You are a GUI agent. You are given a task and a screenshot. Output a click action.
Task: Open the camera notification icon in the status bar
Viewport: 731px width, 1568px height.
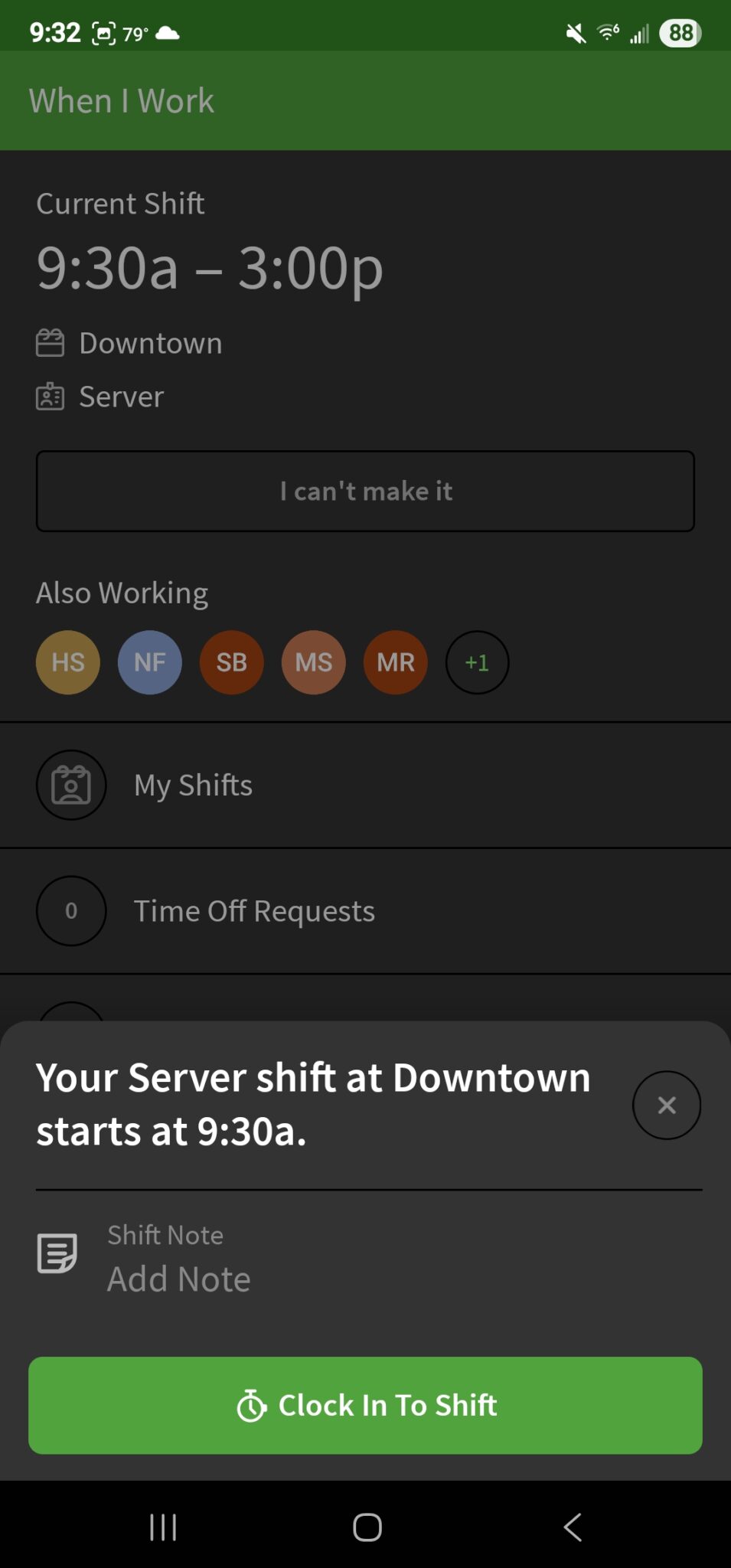(105, 31)
